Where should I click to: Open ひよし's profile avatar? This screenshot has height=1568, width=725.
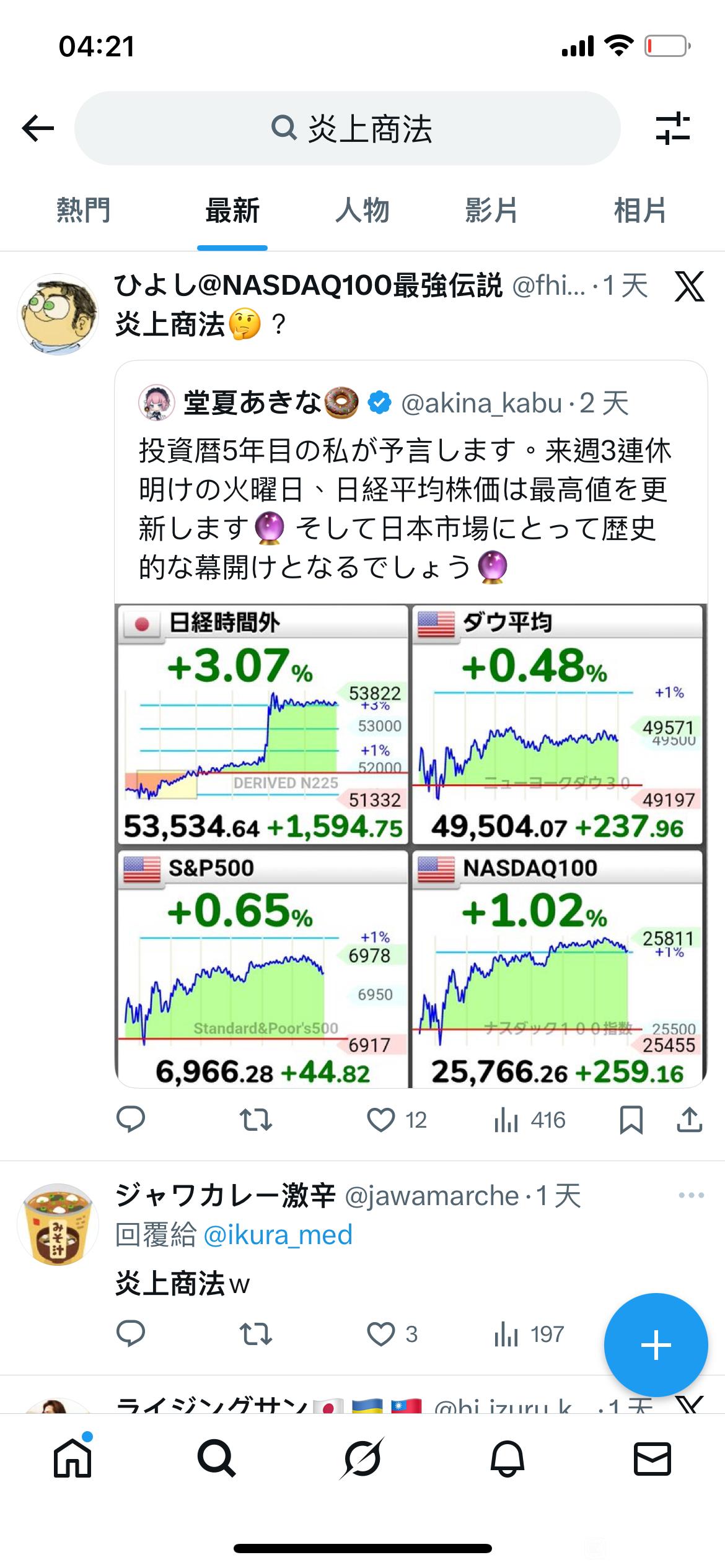point(58,314)
